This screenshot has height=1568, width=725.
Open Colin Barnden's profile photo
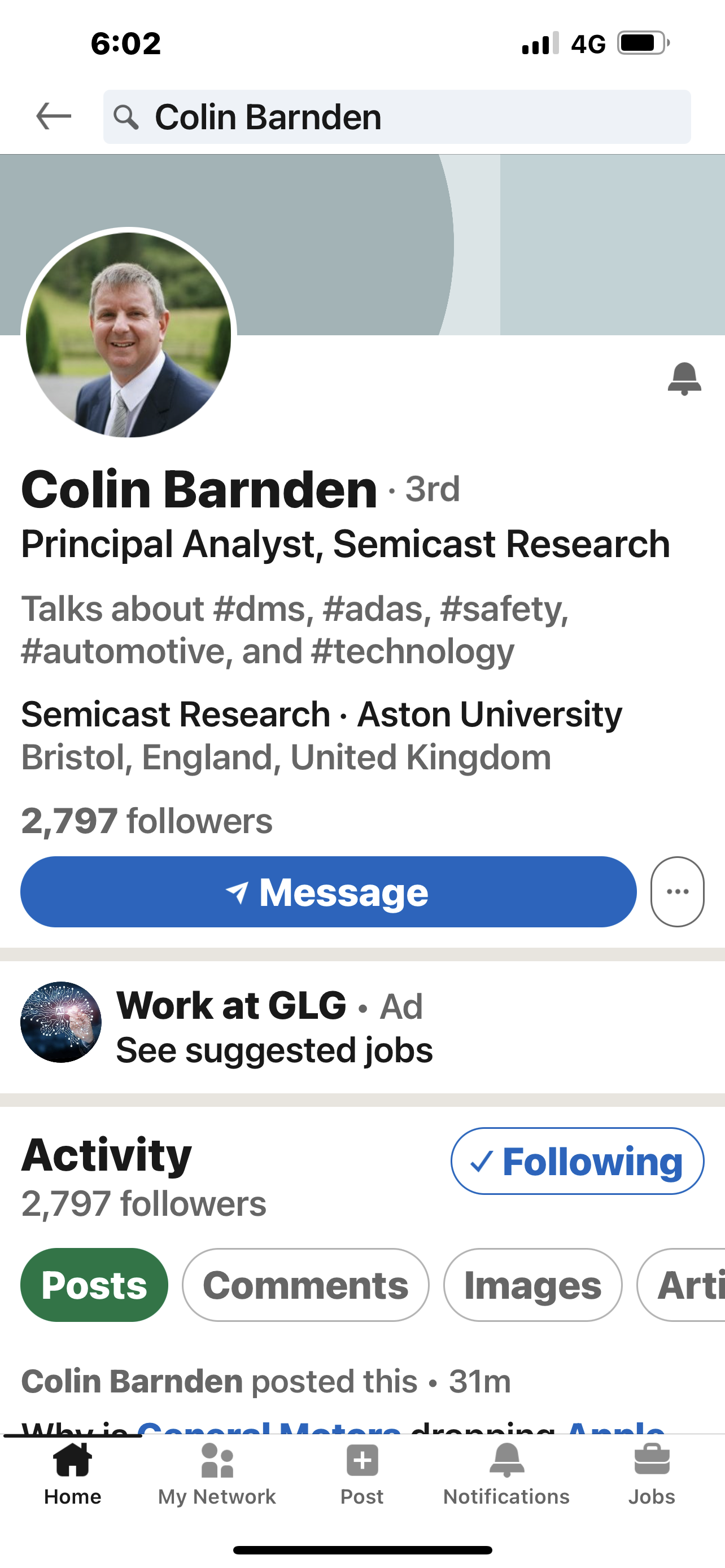point(128,334)
